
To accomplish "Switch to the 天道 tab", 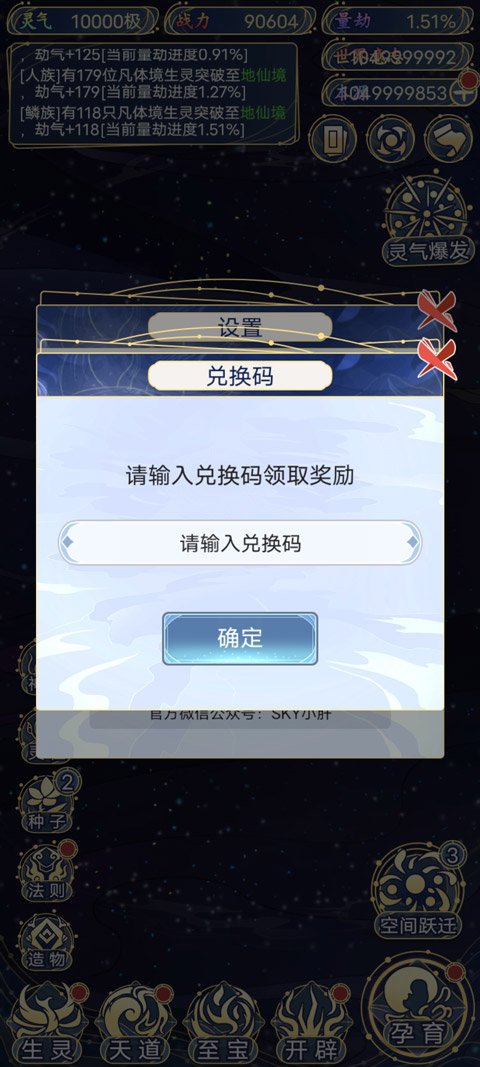I will (x=135, y=1023).
